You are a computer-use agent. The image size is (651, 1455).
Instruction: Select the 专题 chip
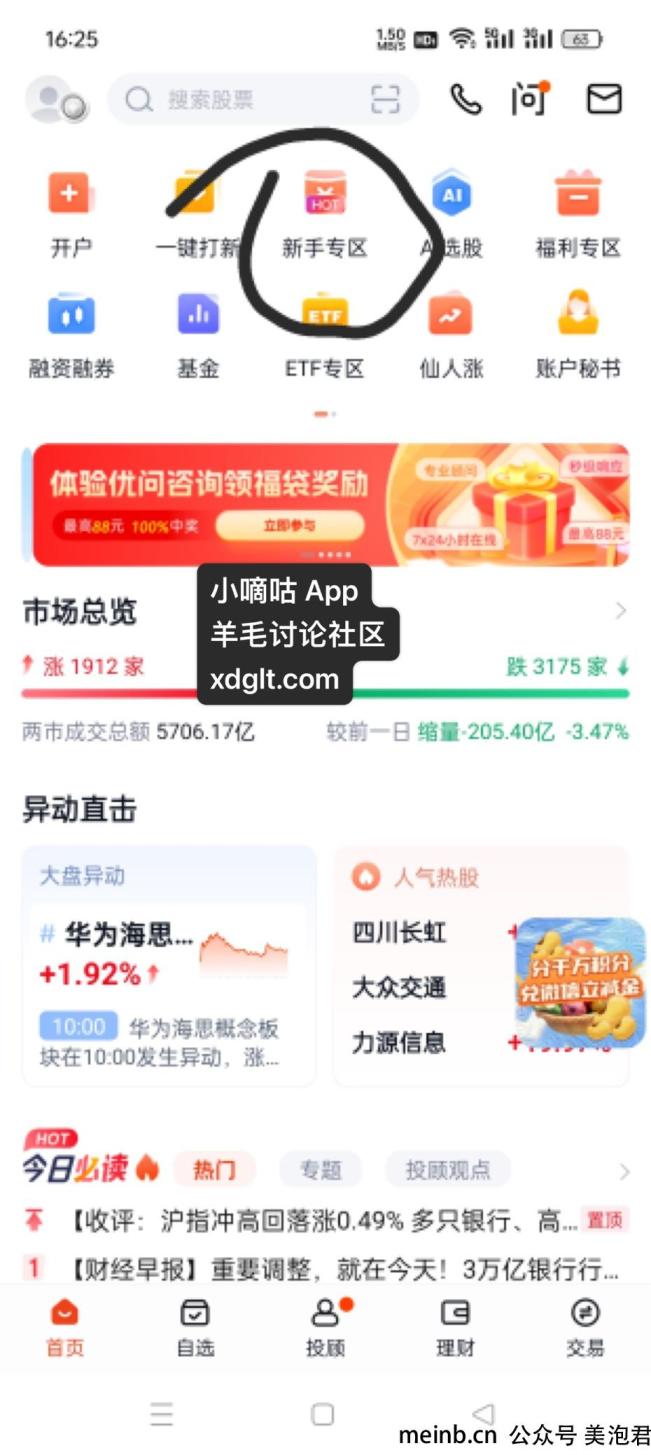click(x=320, y=1169)
